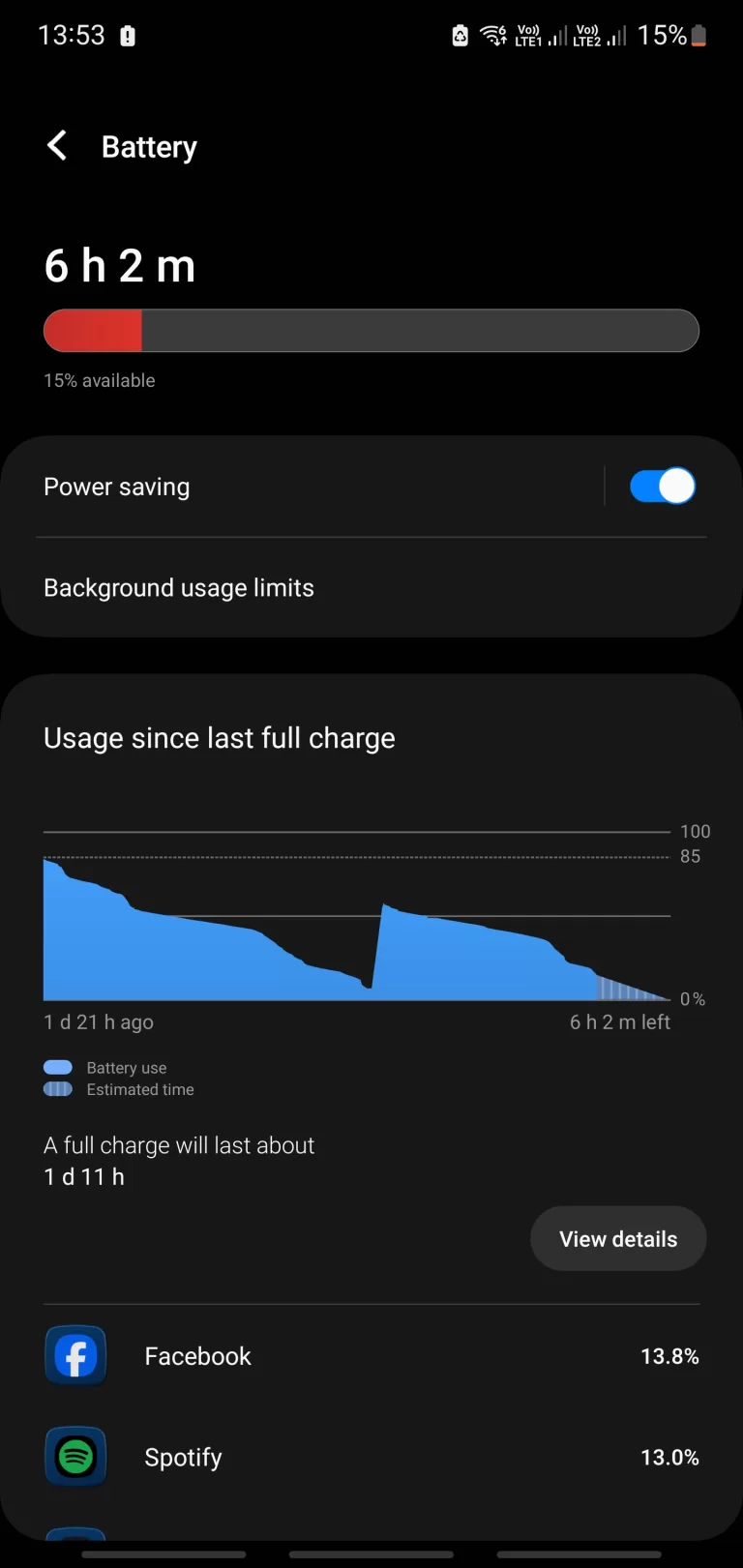The image size is (743, 1568).
Task: Open Background usage limits
Action: point(371,588)
